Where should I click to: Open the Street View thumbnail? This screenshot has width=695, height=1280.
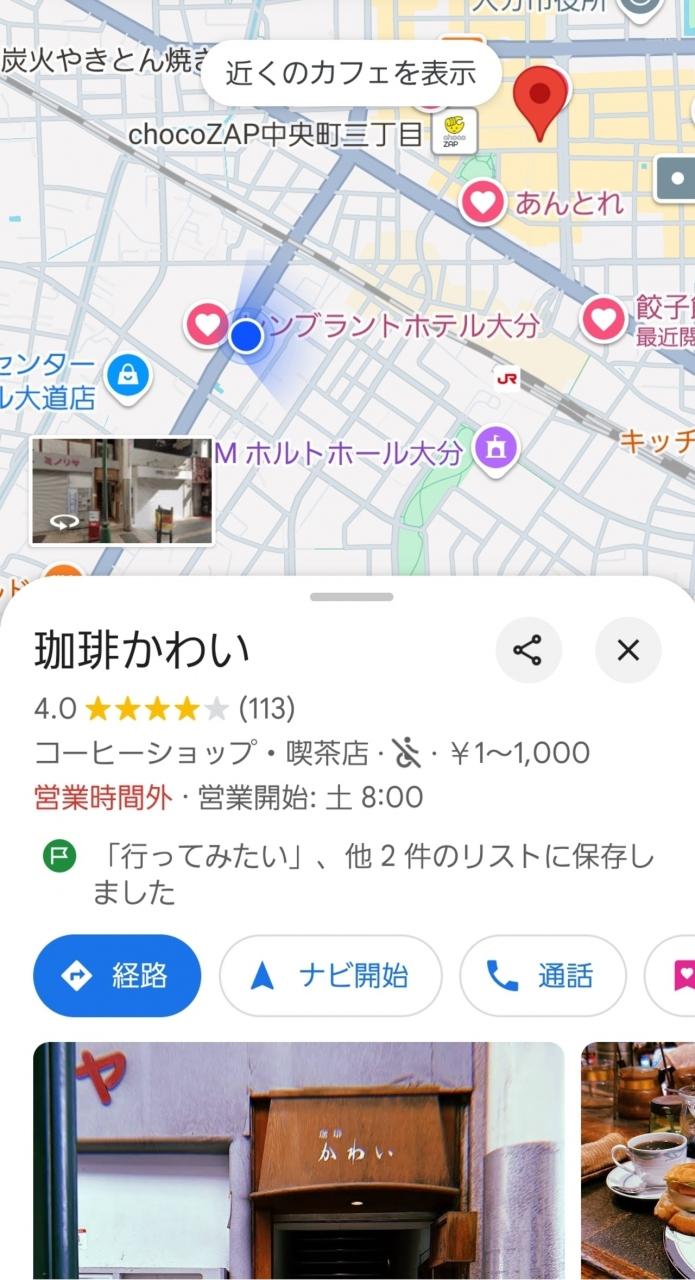click(x=122, y=491)
